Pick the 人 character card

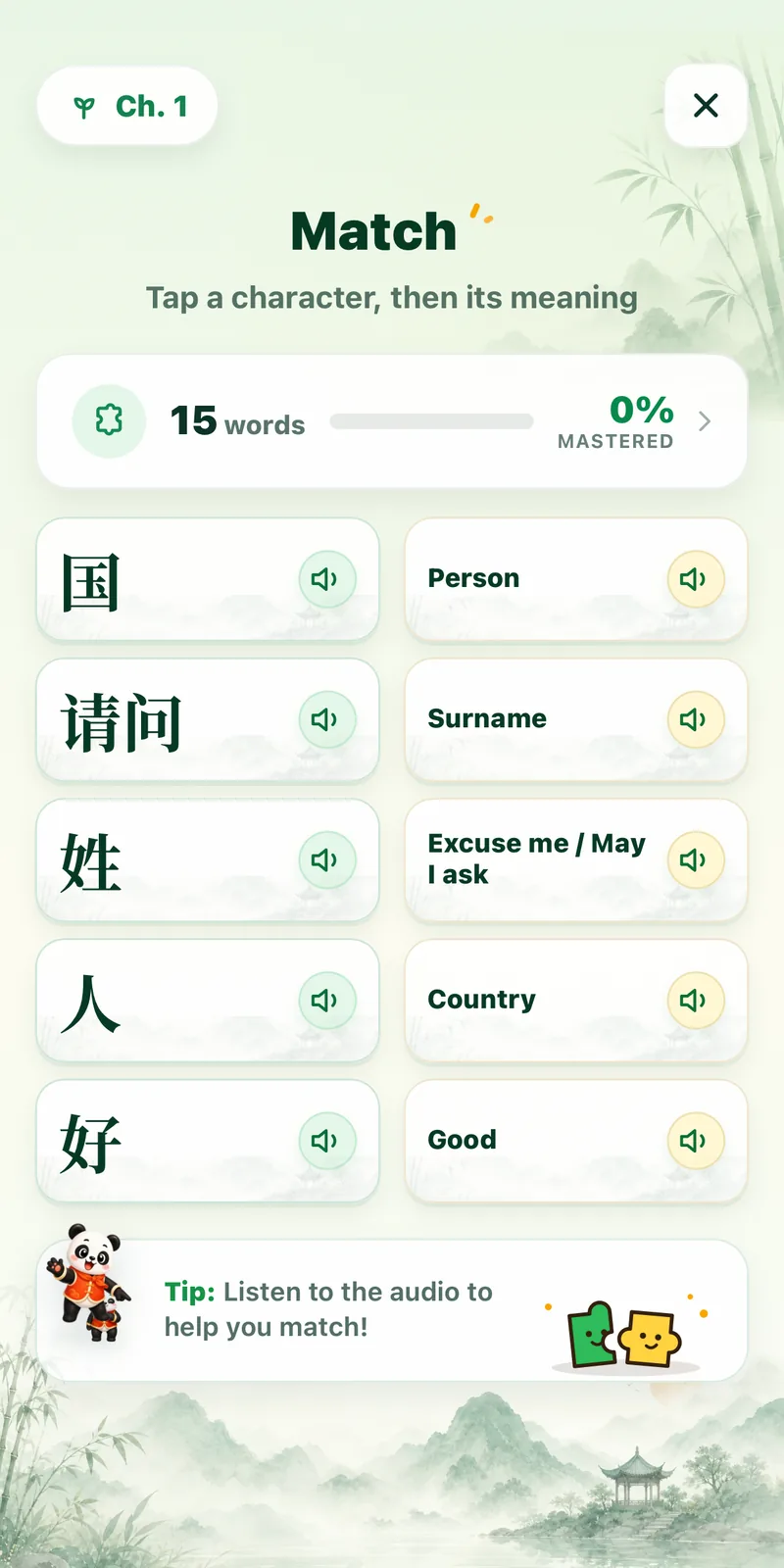[x=208, y=1001]
